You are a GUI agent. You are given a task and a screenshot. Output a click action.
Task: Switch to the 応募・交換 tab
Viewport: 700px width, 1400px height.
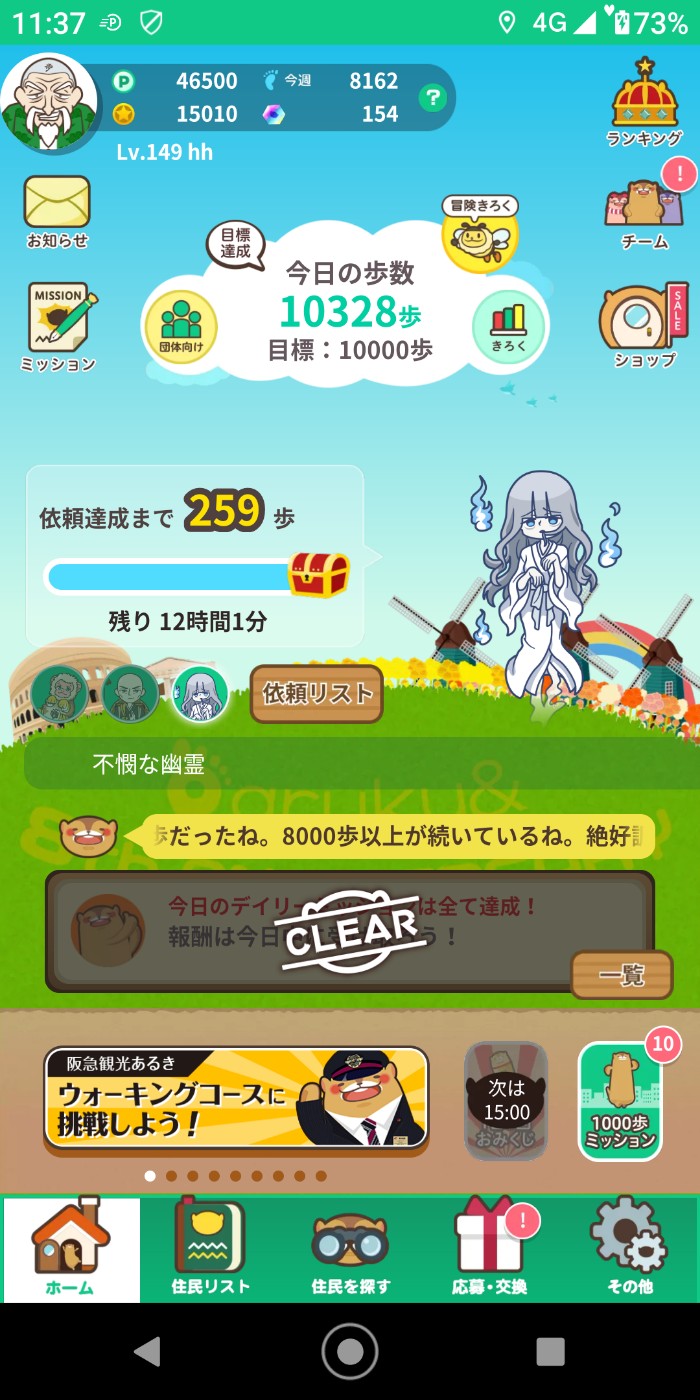[x=490, y=1249]
